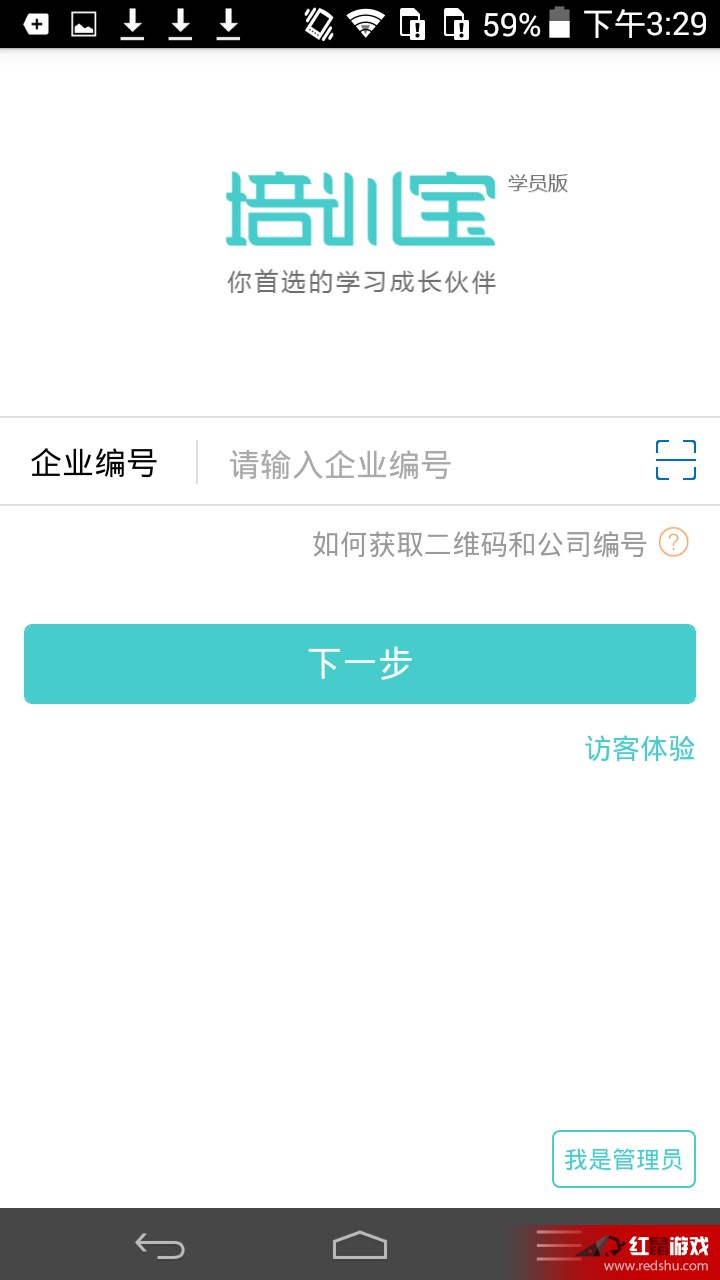The width and height of the screenshot is (720, 1280).
Task: Focus the 请输入企业编号 input field
Action: pyautogui.click(x=420, y=464)
